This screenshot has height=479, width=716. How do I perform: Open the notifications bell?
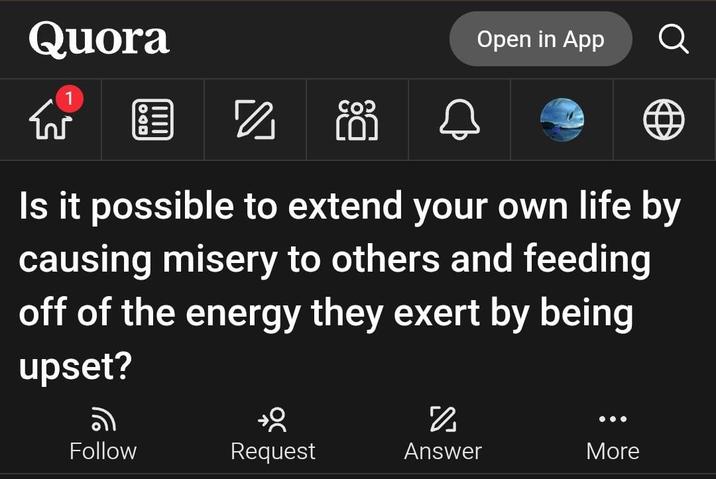(460, 121)
